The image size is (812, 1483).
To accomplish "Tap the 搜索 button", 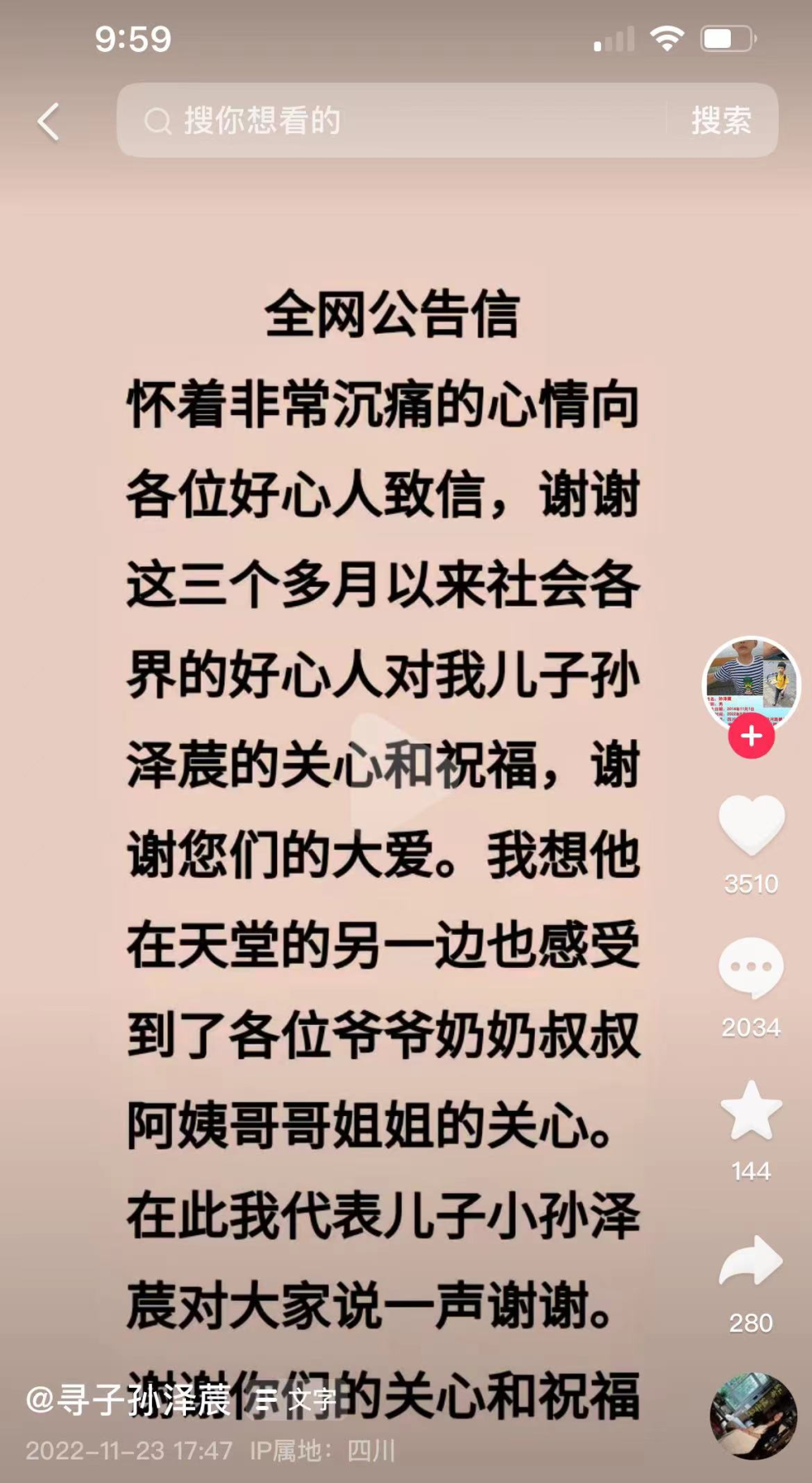I will pos(720,121).
